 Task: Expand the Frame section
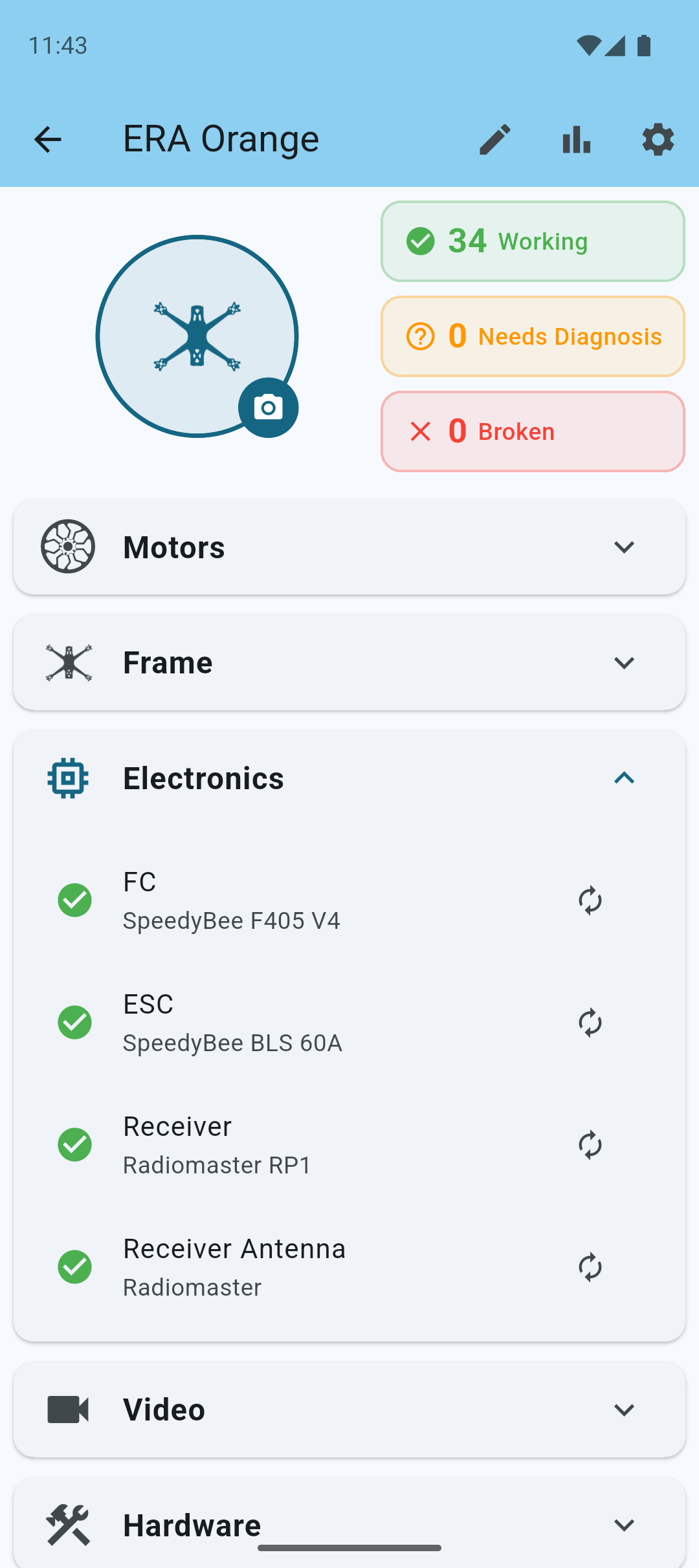point(624,662)
